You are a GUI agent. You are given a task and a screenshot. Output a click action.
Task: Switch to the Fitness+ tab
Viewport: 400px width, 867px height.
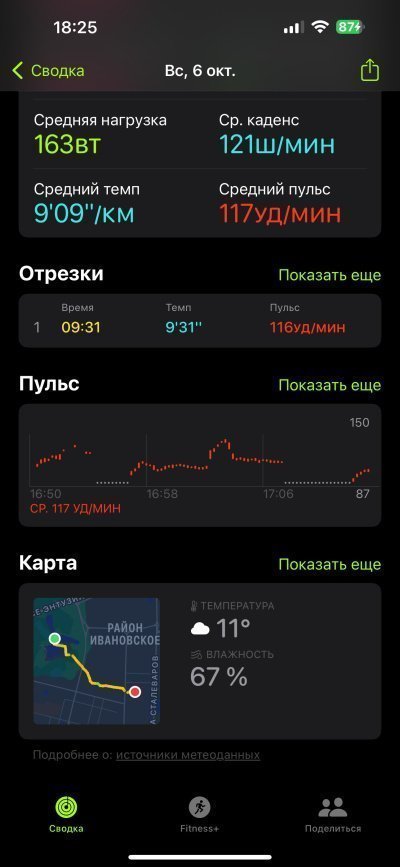(200, 814)
